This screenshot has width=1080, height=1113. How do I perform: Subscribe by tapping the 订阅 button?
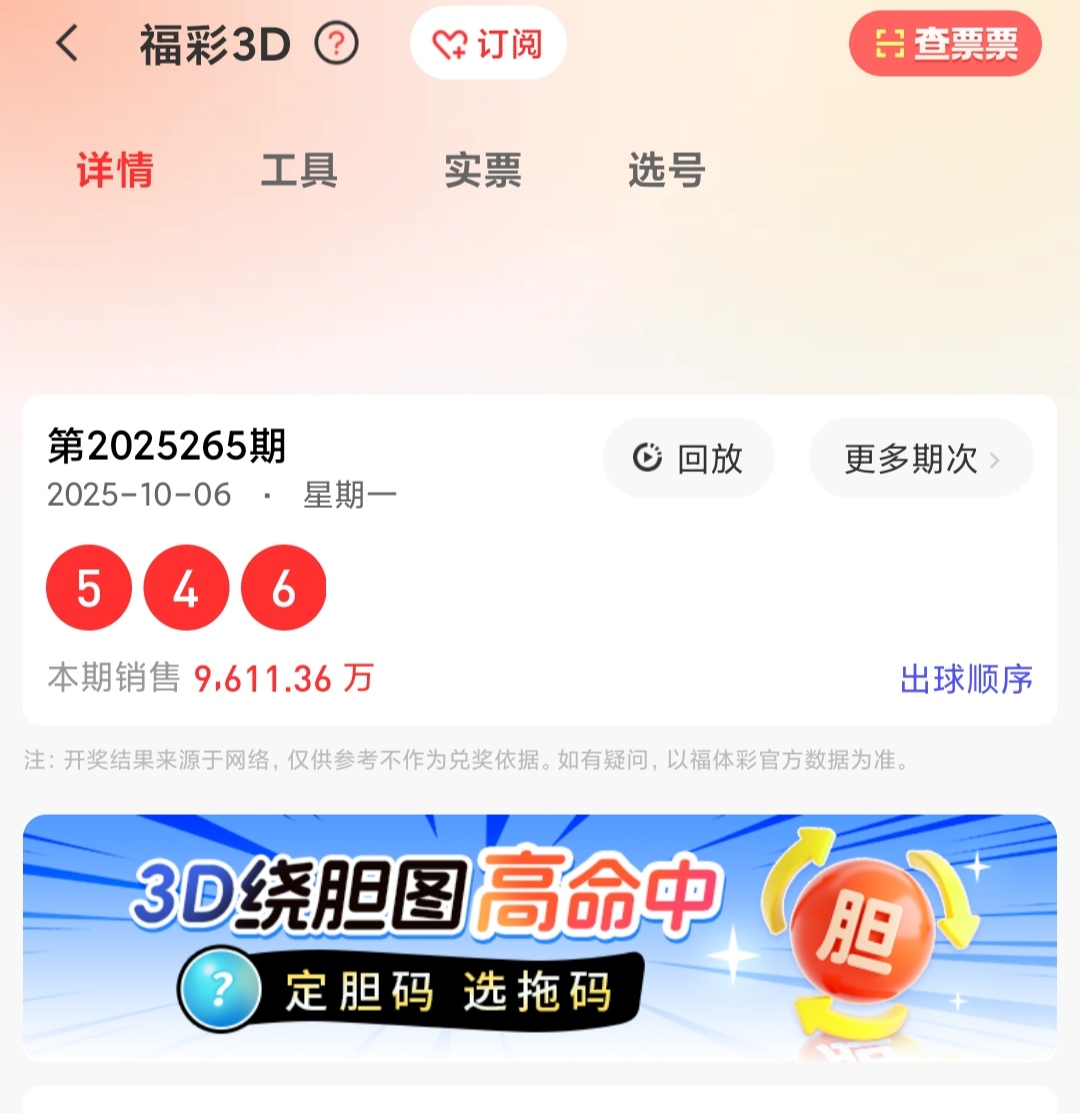pyautogui.click(x=487, y=43)
